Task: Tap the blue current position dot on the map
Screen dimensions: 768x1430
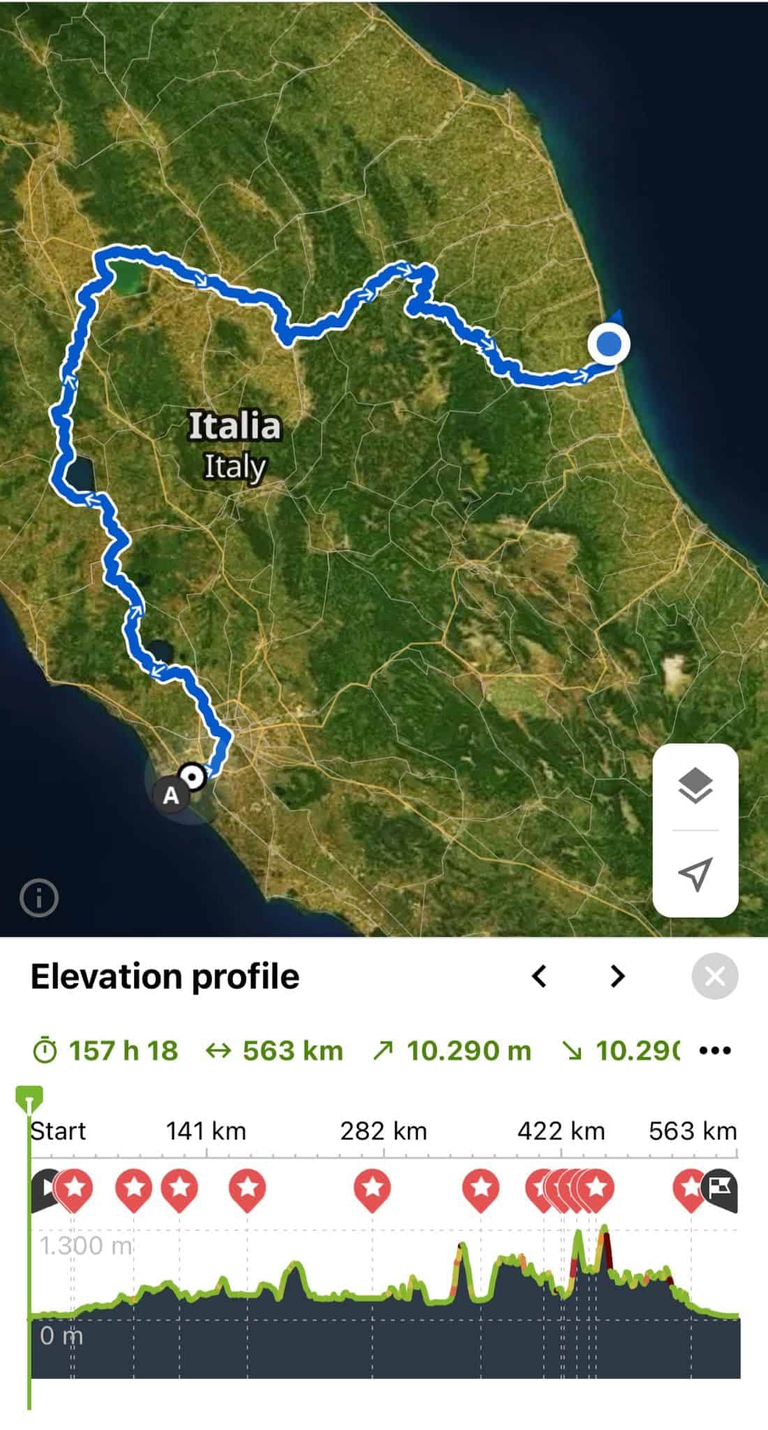Action: click(608, 344)
